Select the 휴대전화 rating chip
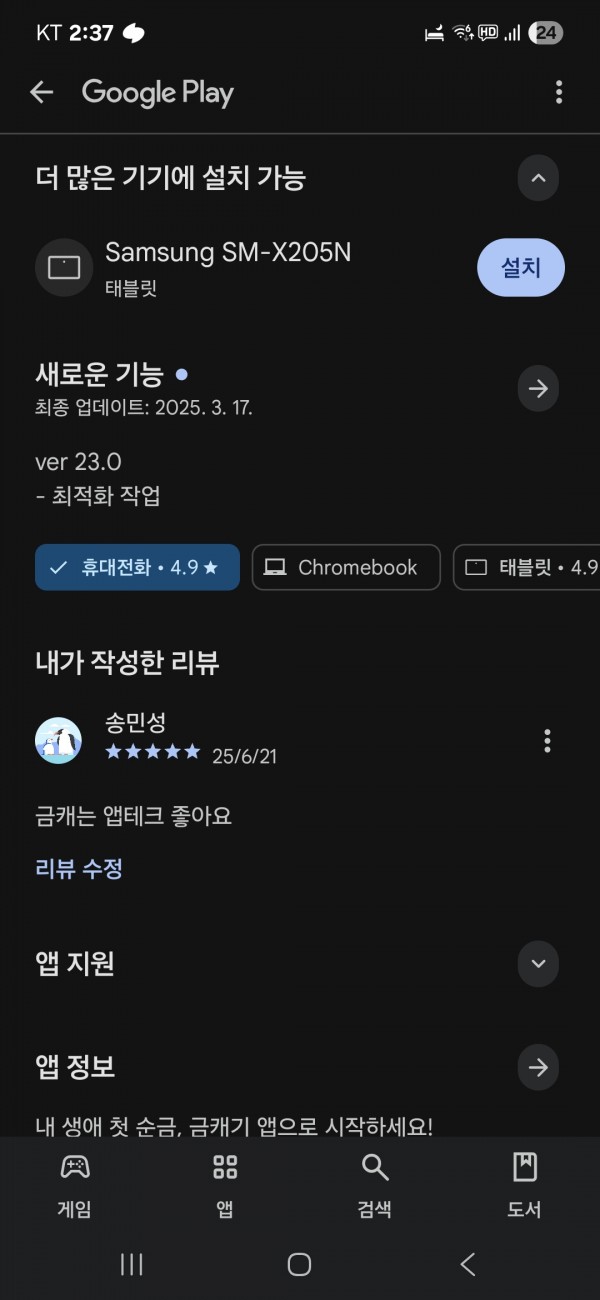The image size is (600, 1300). [x=137, y=567]
